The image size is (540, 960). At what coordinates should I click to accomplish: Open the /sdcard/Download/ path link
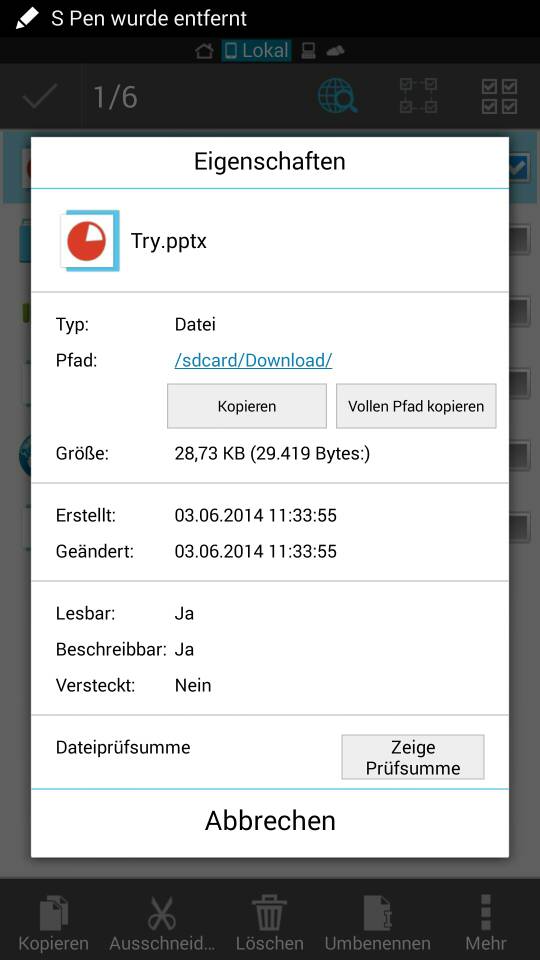[253, 361]
